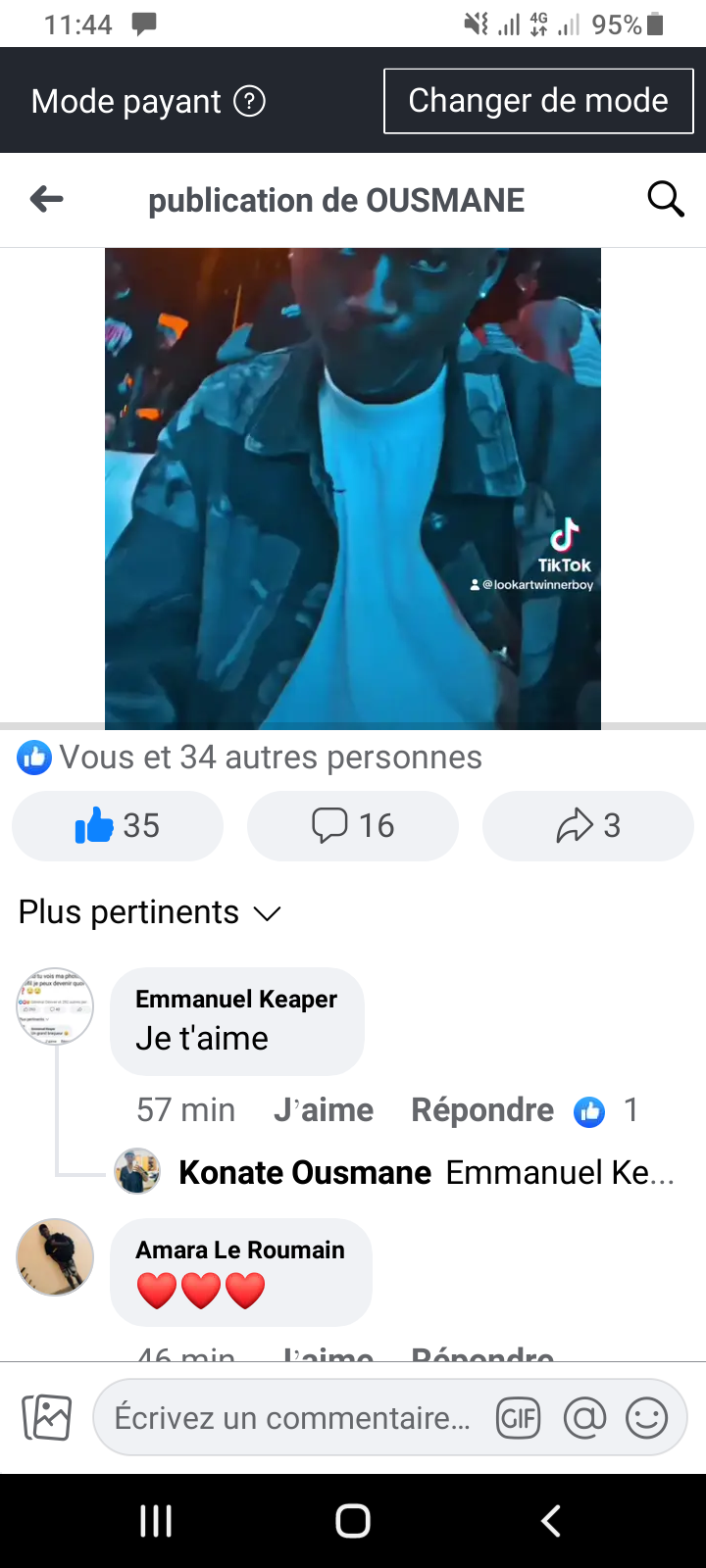Image resolution: width=706 pixels, height=1568 pixels.
Task: Open the GIF picker in comment box
Action: pos(519,1418)
